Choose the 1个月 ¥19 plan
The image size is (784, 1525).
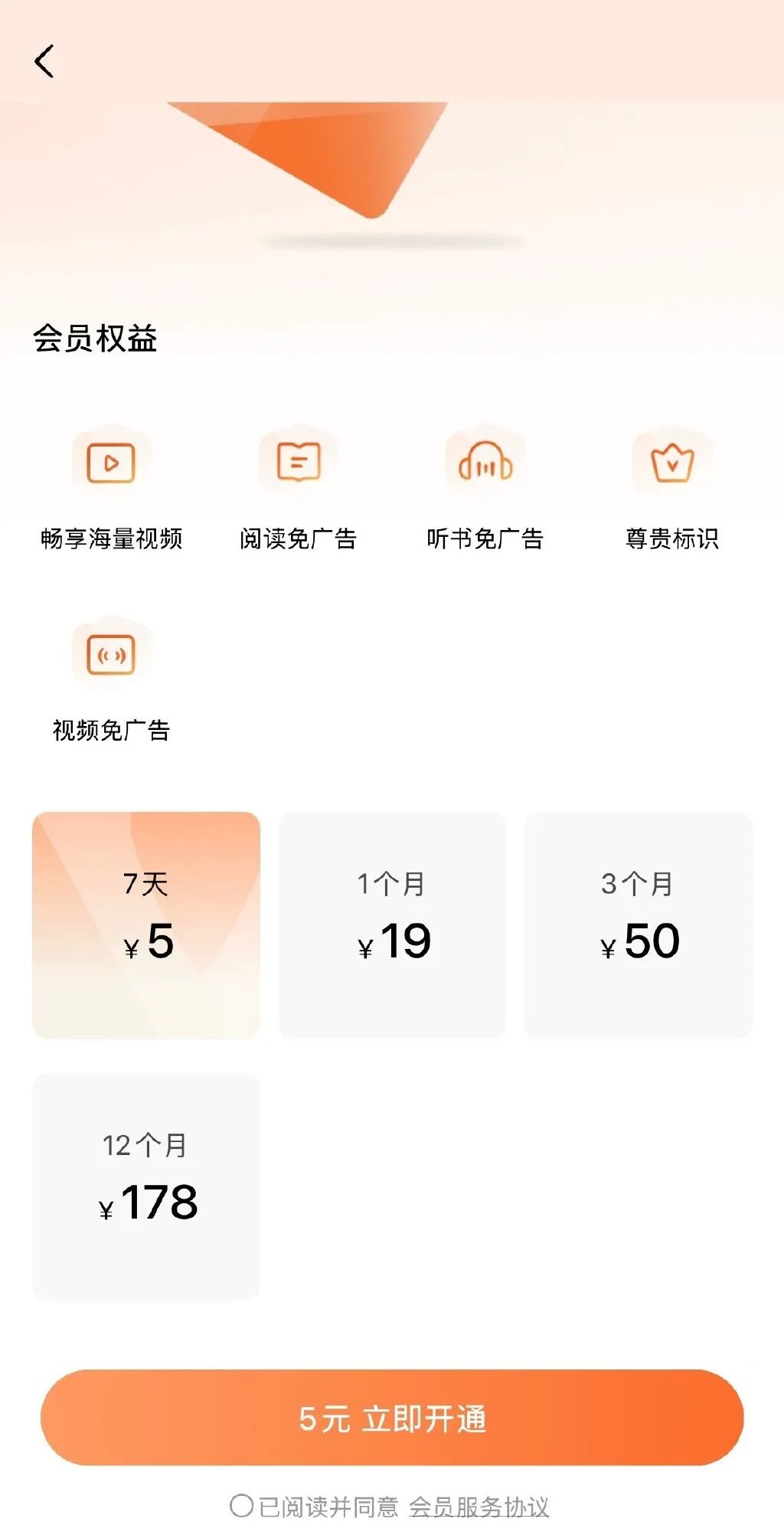coord(392,924)
